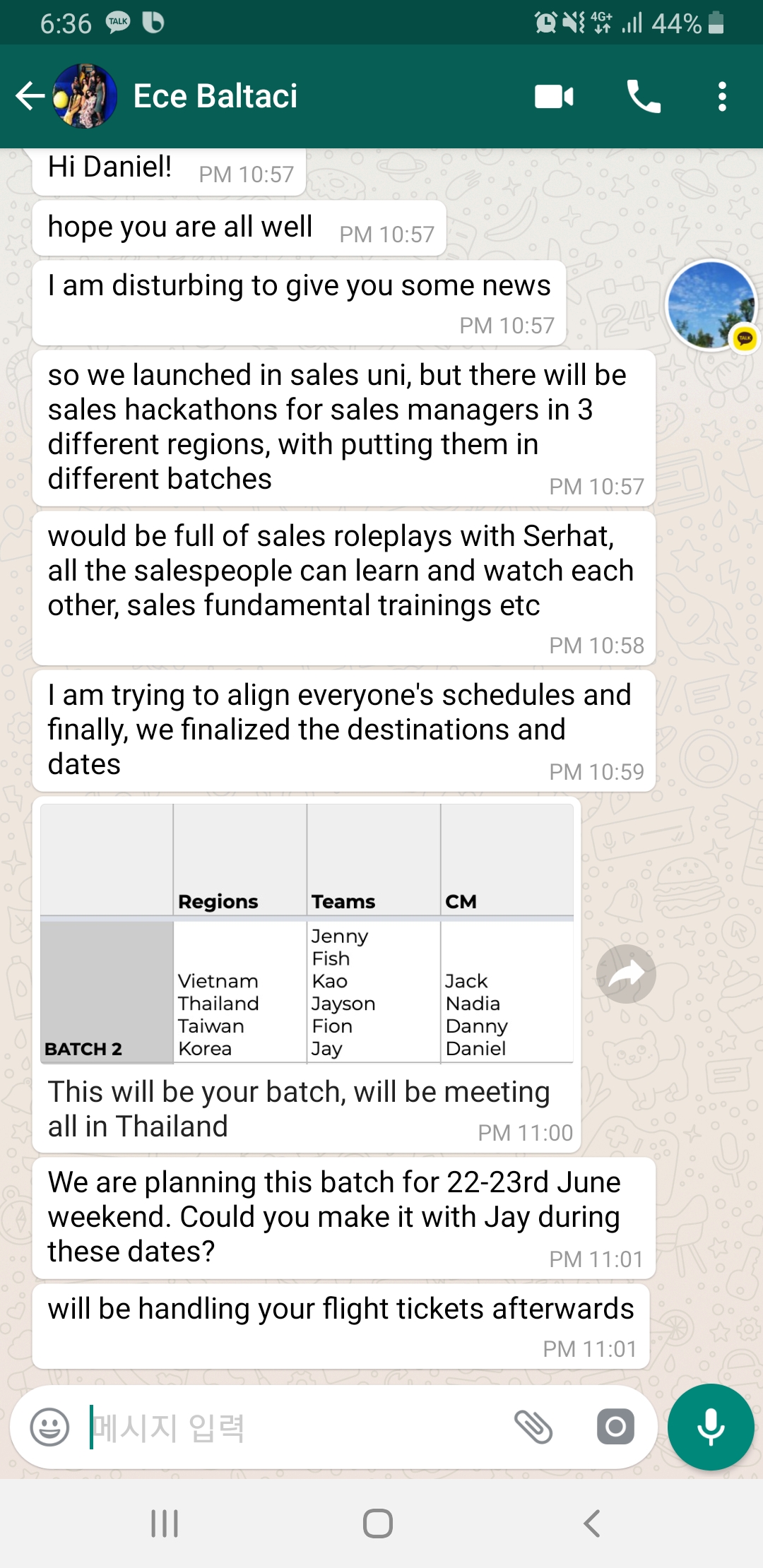Go back to the chats list

(x=30, y=96)
